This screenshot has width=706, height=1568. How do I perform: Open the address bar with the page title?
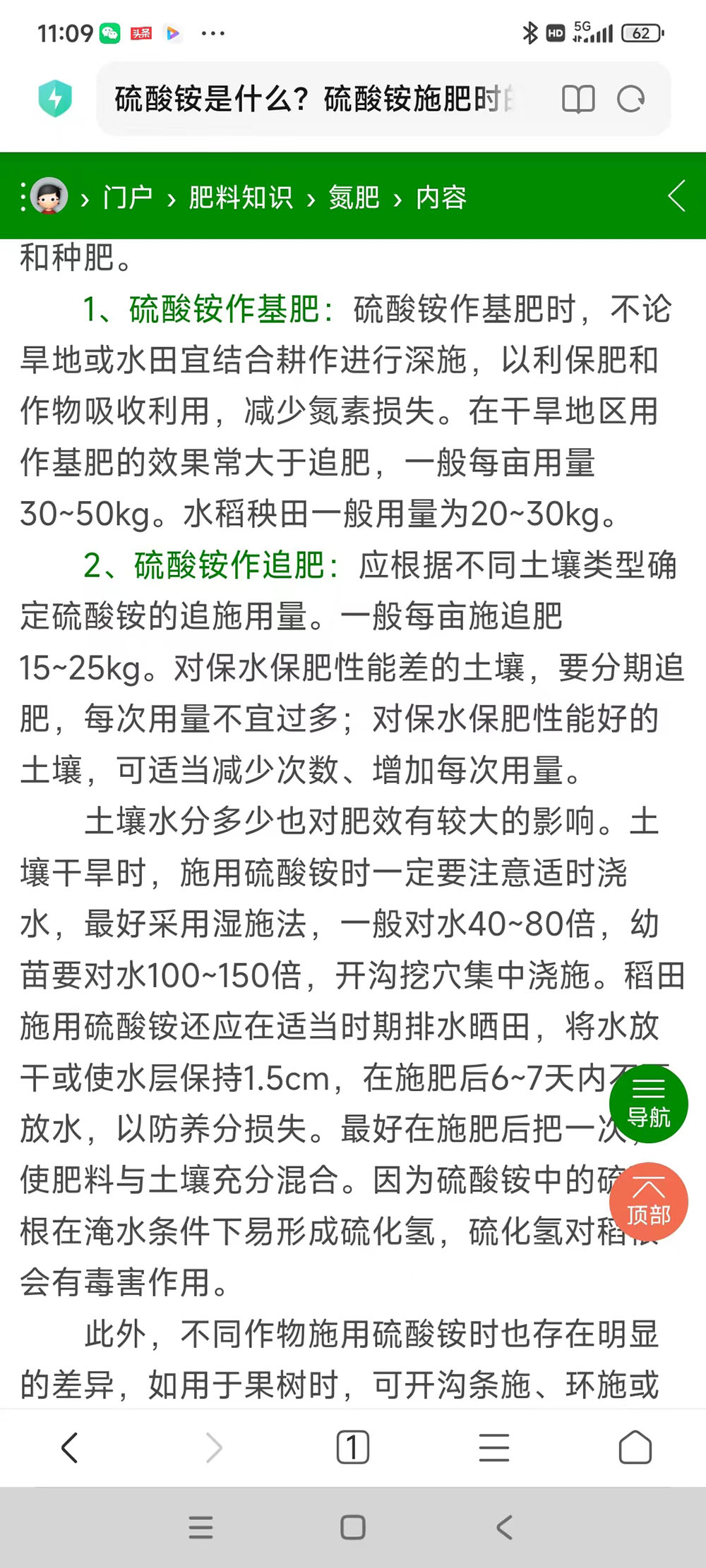pos(318,99)
